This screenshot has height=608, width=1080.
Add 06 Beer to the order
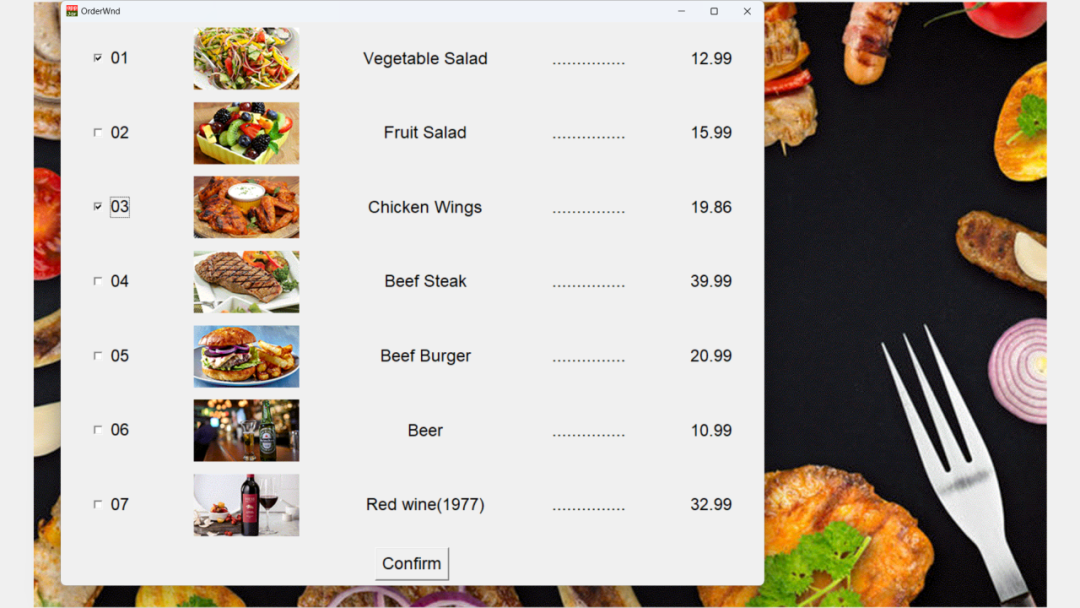click(98, 430)
